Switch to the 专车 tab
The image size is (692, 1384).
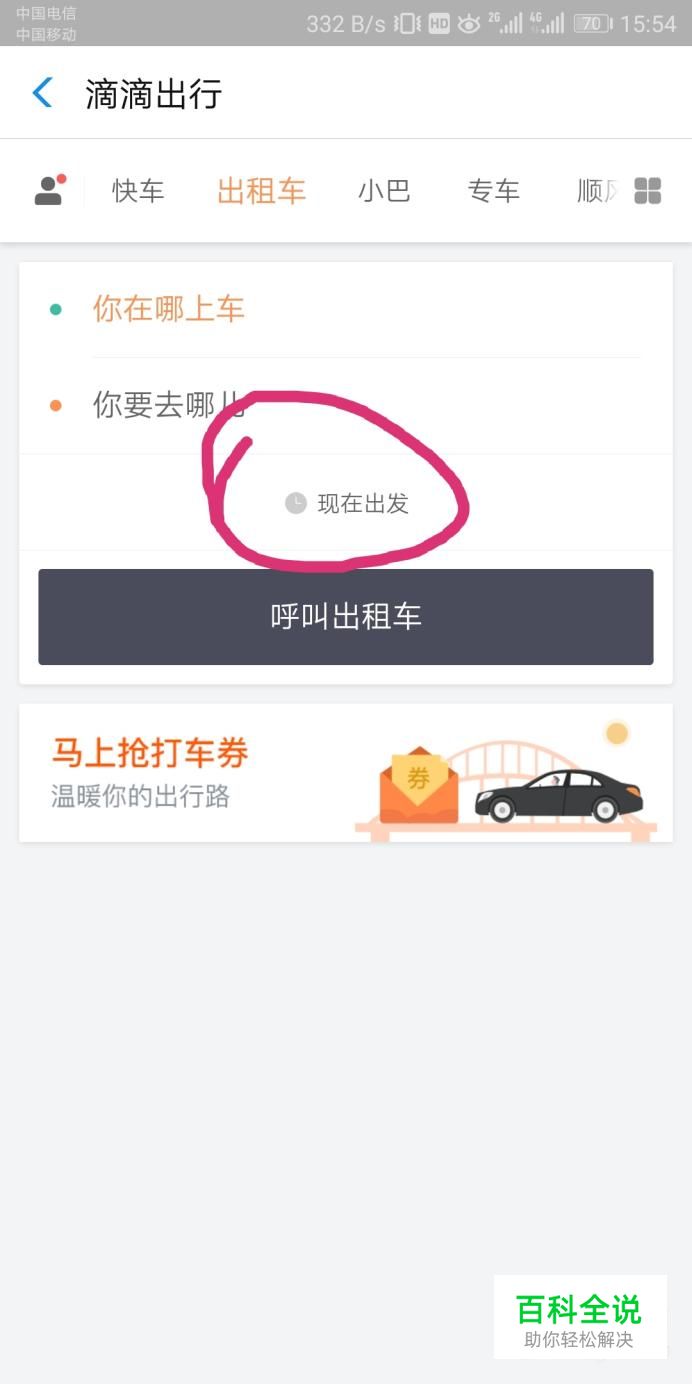(x=494, y=190)
